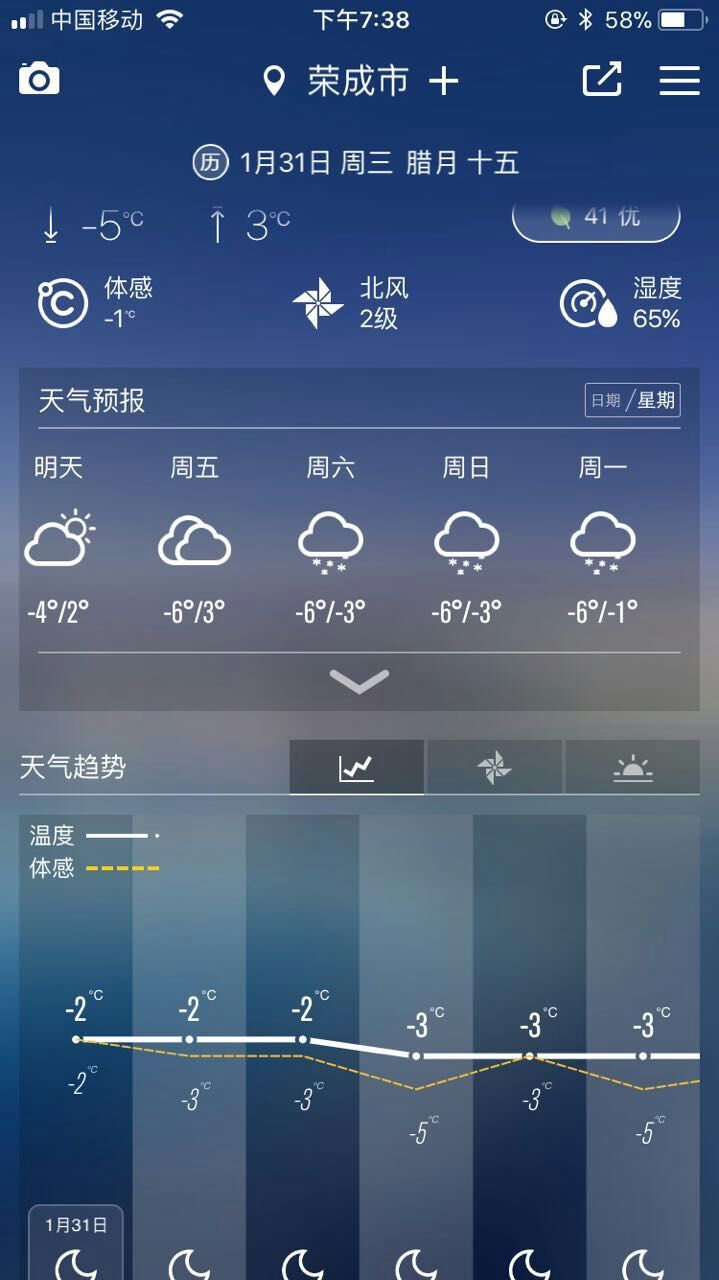View air quality 41 优 details
Screen dimensions: 719x1280
click(596, 217)
